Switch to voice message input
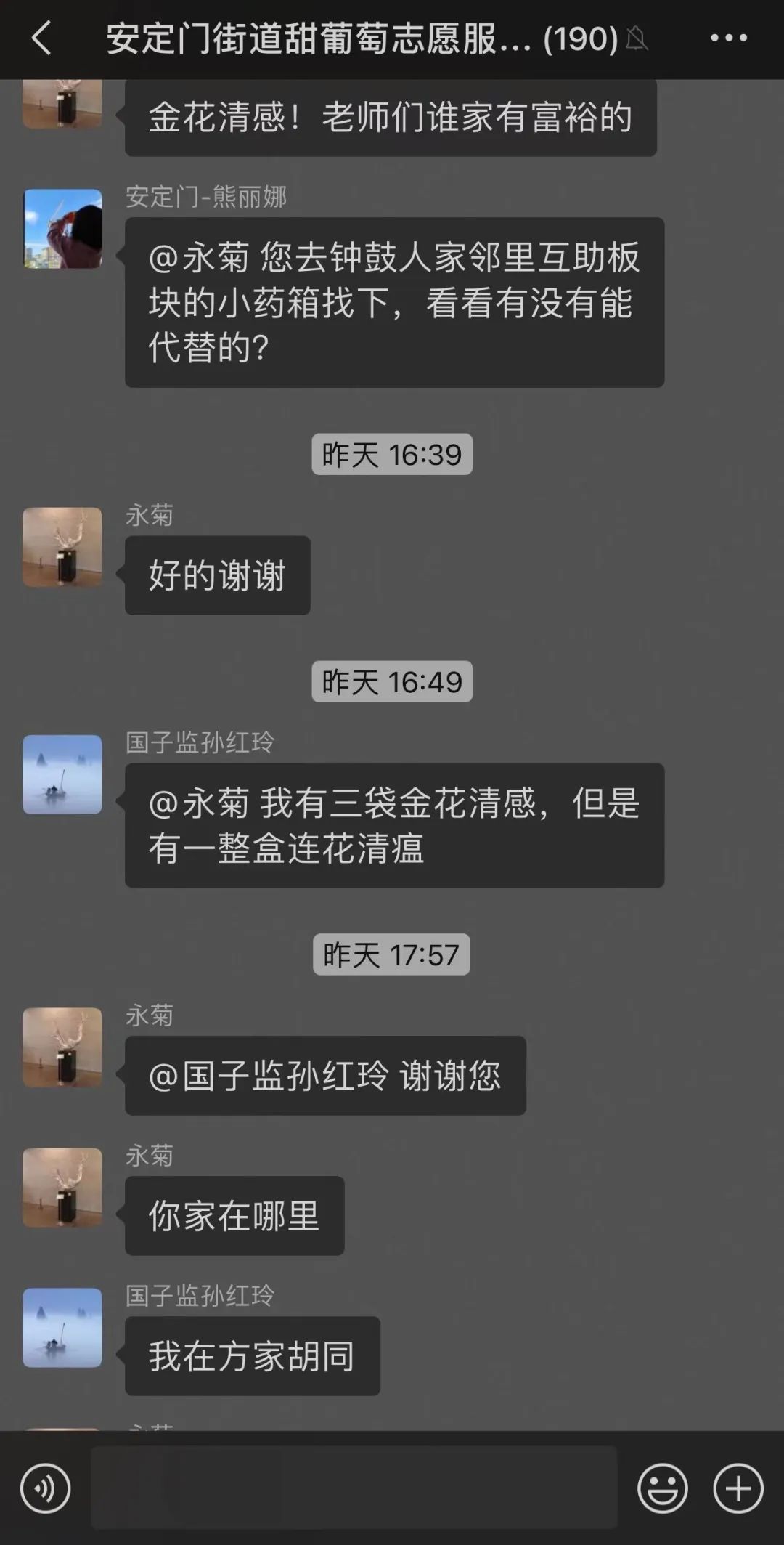784x1545 pixels. pos(45,1488)
